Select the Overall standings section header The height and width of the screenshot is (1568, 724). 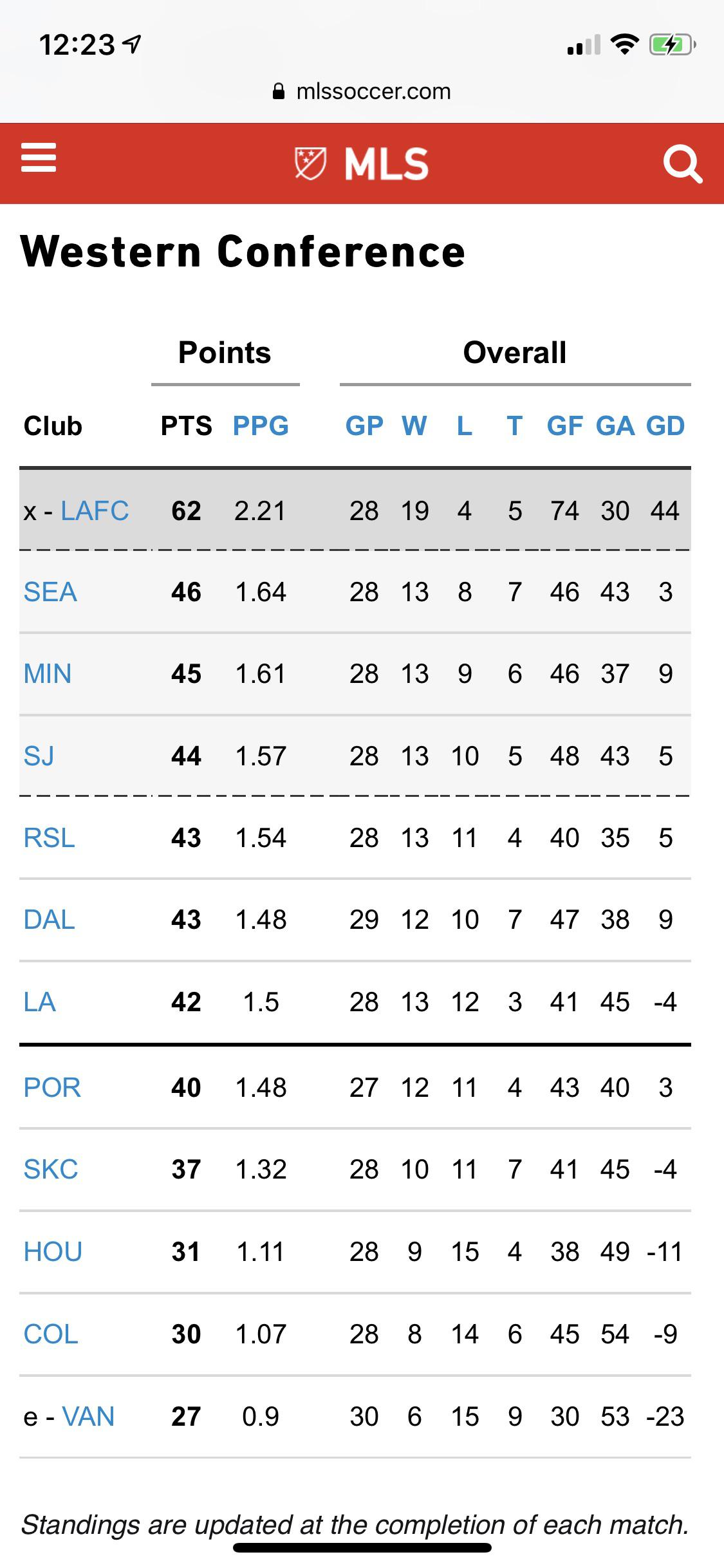coord(514,352)
